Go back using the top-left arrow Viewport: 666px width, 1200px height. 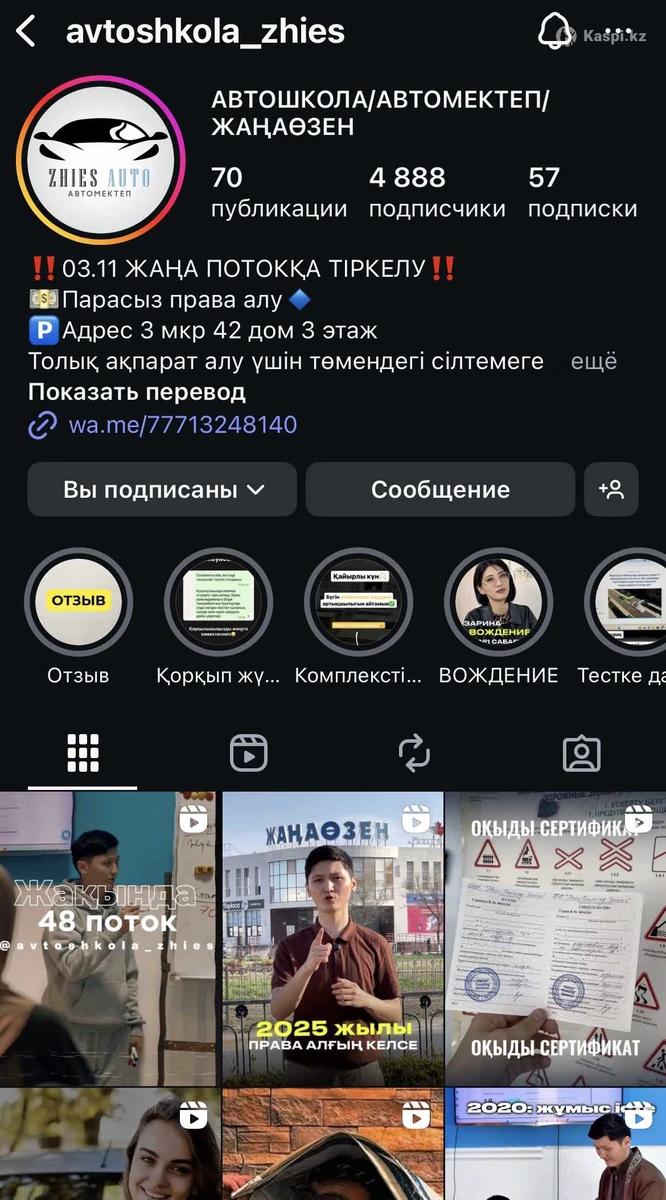(x=26, y=32)
